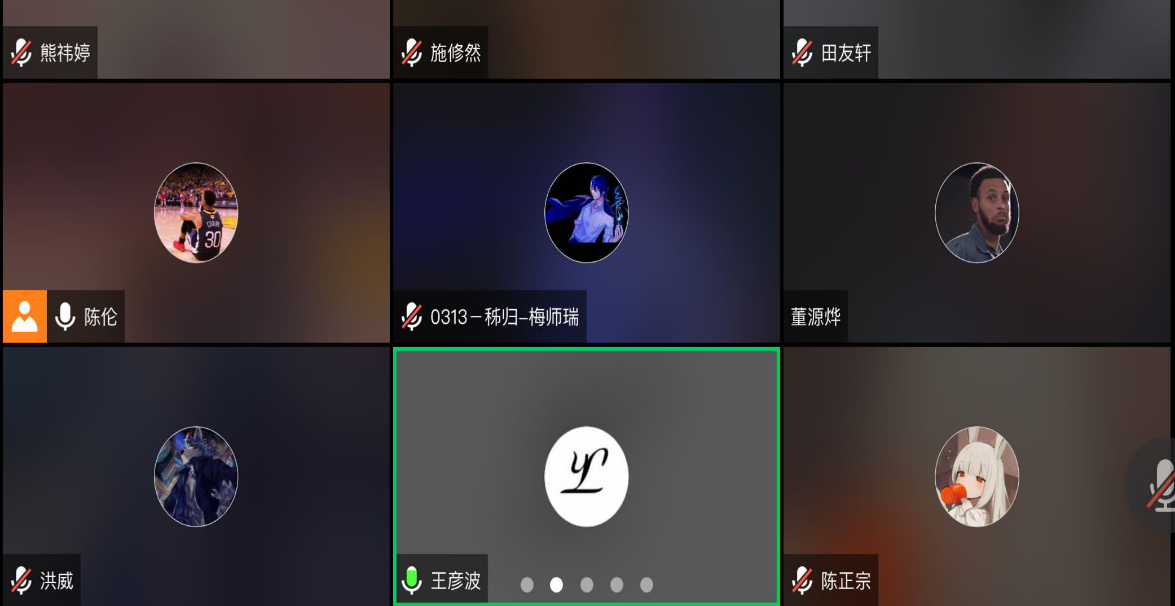The width and height of the screenshot is (1175, 606).
Task: Select 陈正宗's video tile
Action: (x=976, y=476)
